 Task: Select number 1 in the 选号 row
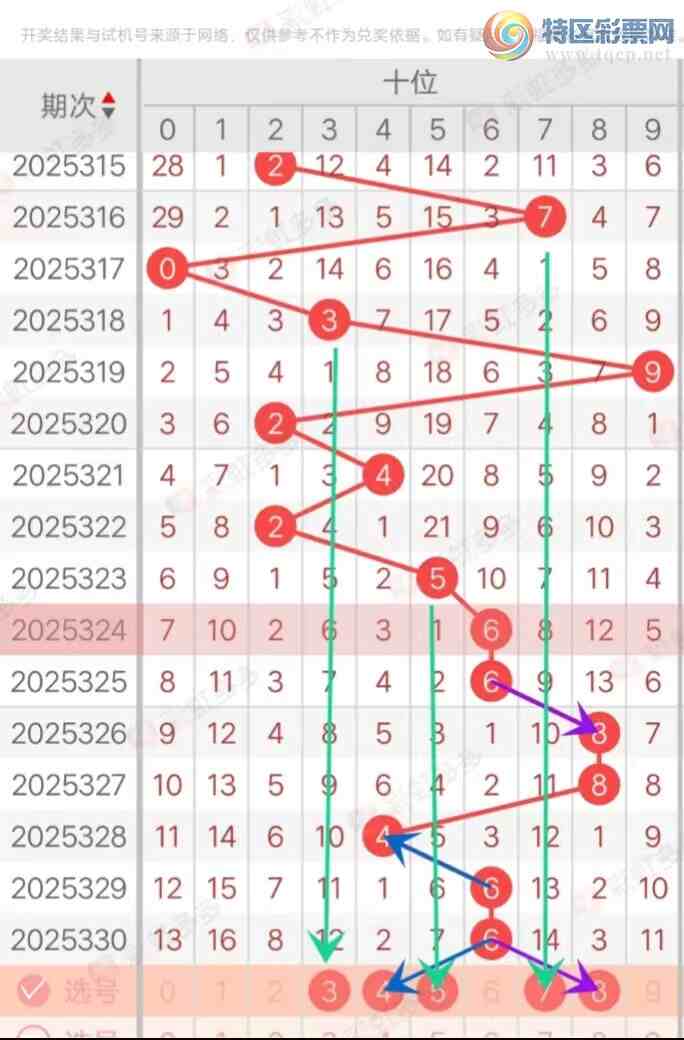[221, 992]
